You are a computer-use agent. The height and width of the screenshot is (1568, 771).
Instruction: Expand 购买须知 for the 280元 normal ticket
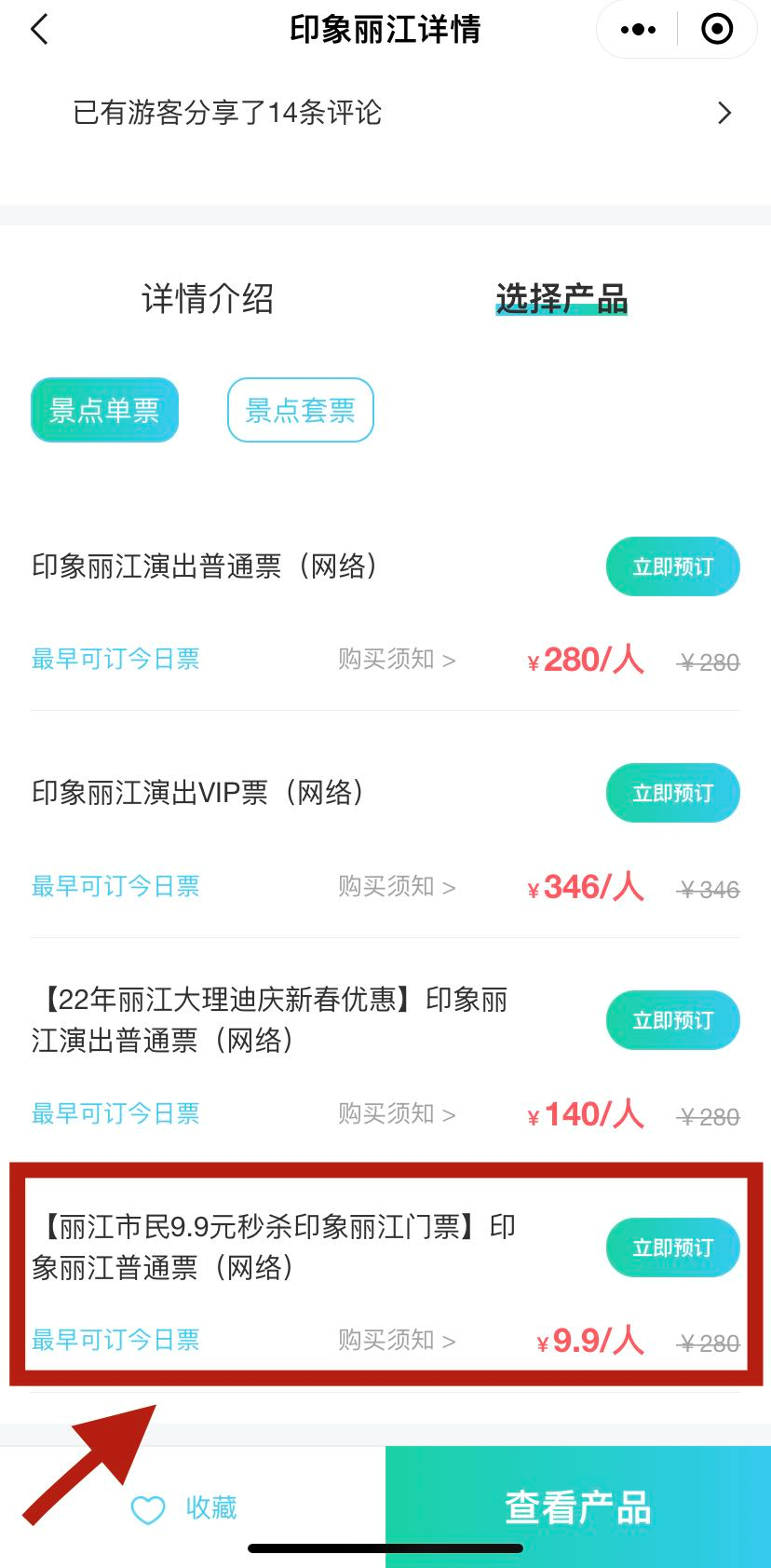click(397, 659)
